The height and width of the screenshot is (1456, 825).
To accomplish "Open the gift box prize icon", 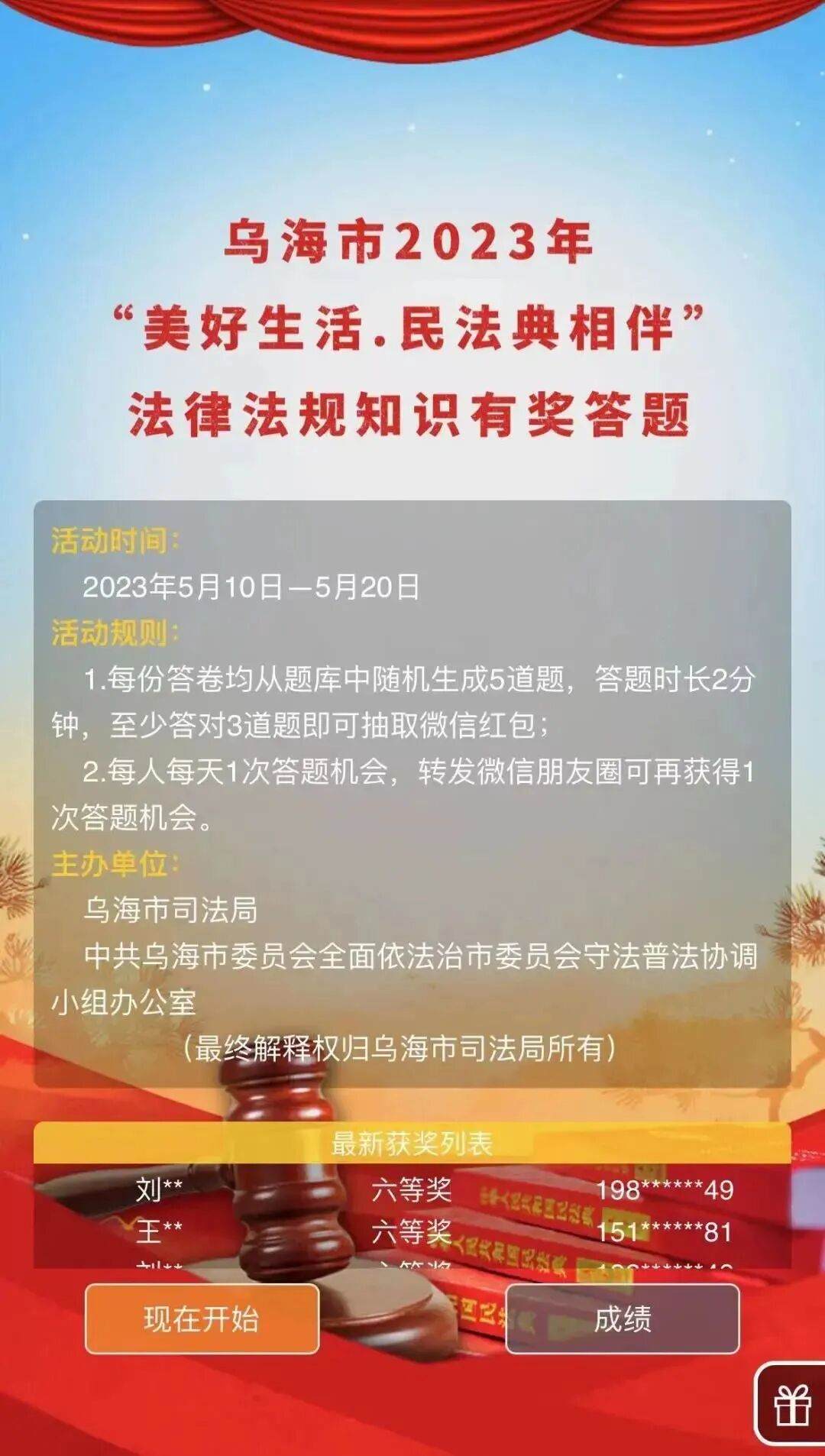I will (792, 1405).
